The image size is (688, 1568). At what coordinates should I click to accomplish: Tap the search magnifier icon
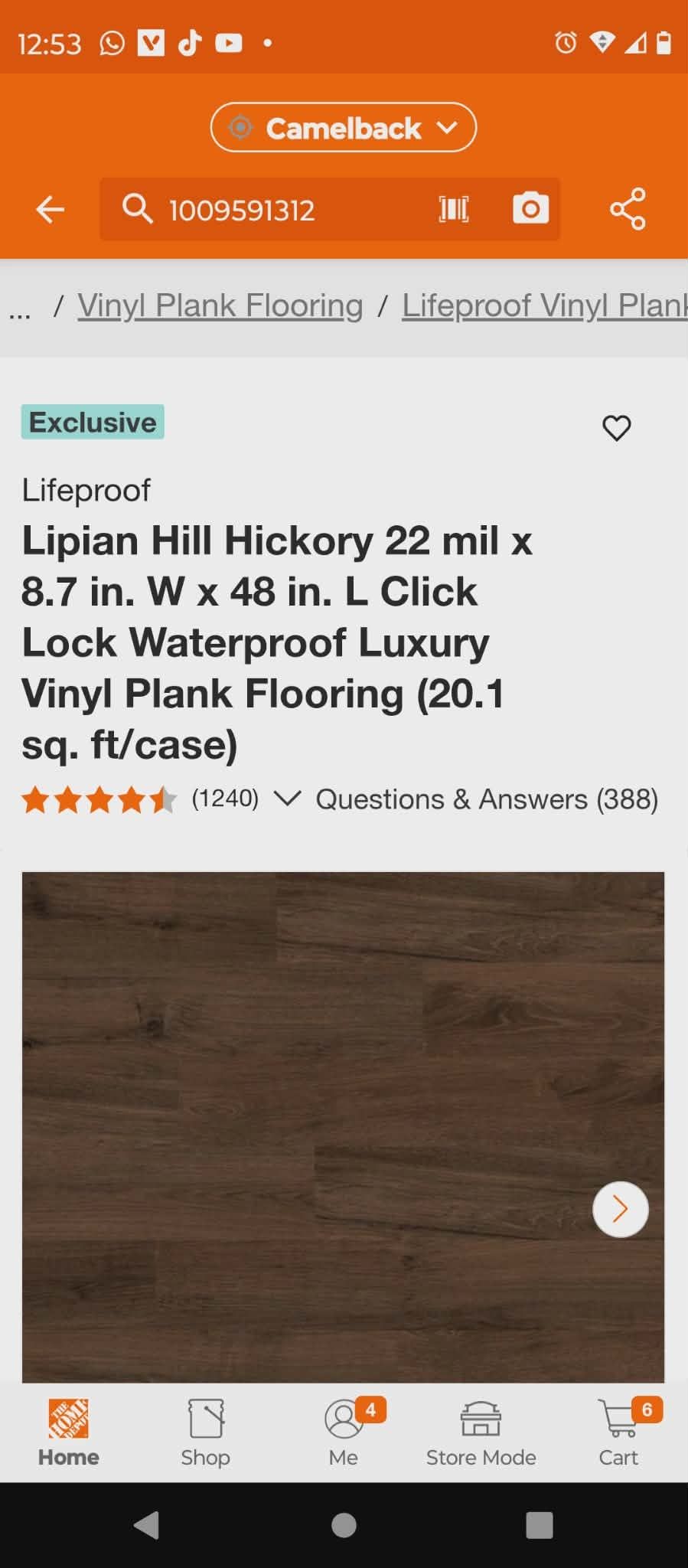[138, 208]
